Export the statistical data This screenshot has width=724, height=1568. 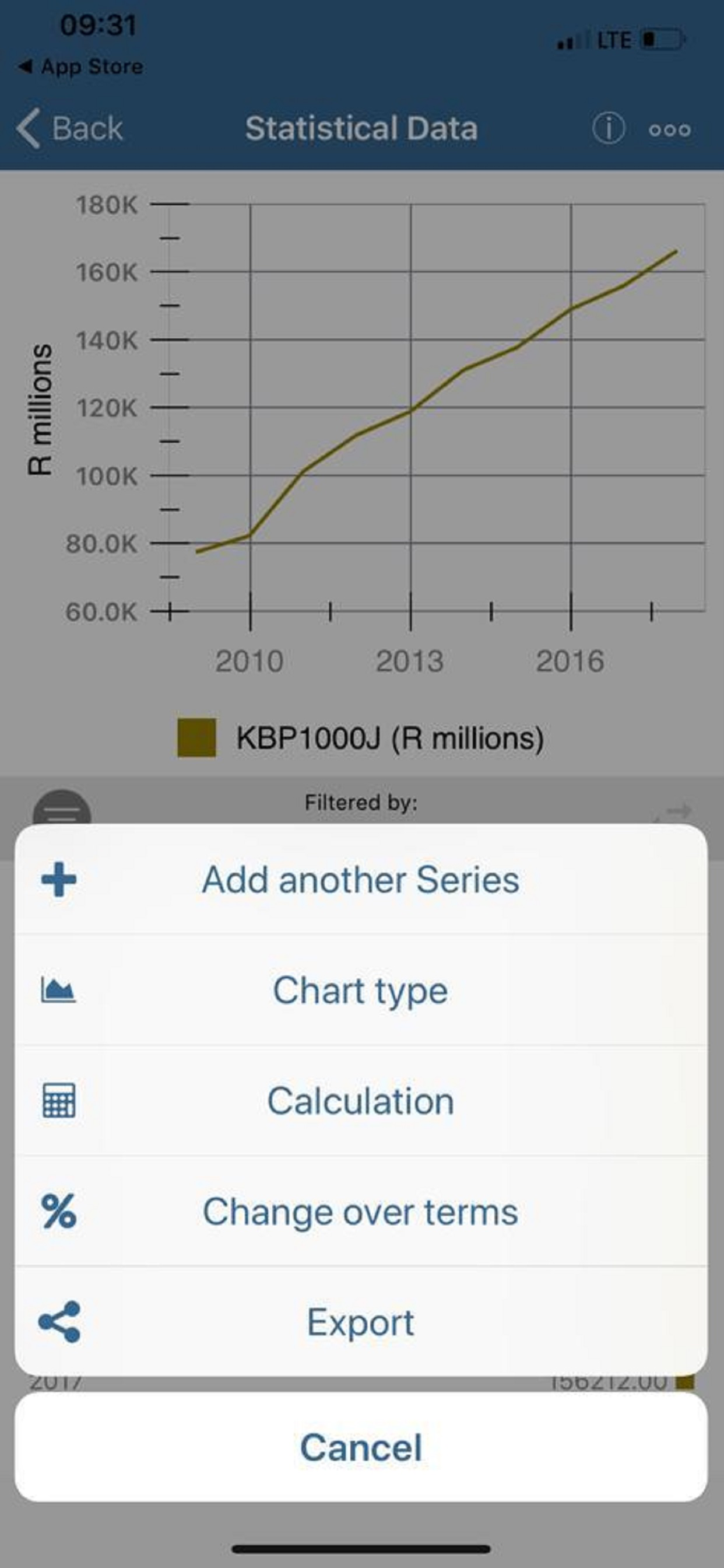coord(361,1322)
